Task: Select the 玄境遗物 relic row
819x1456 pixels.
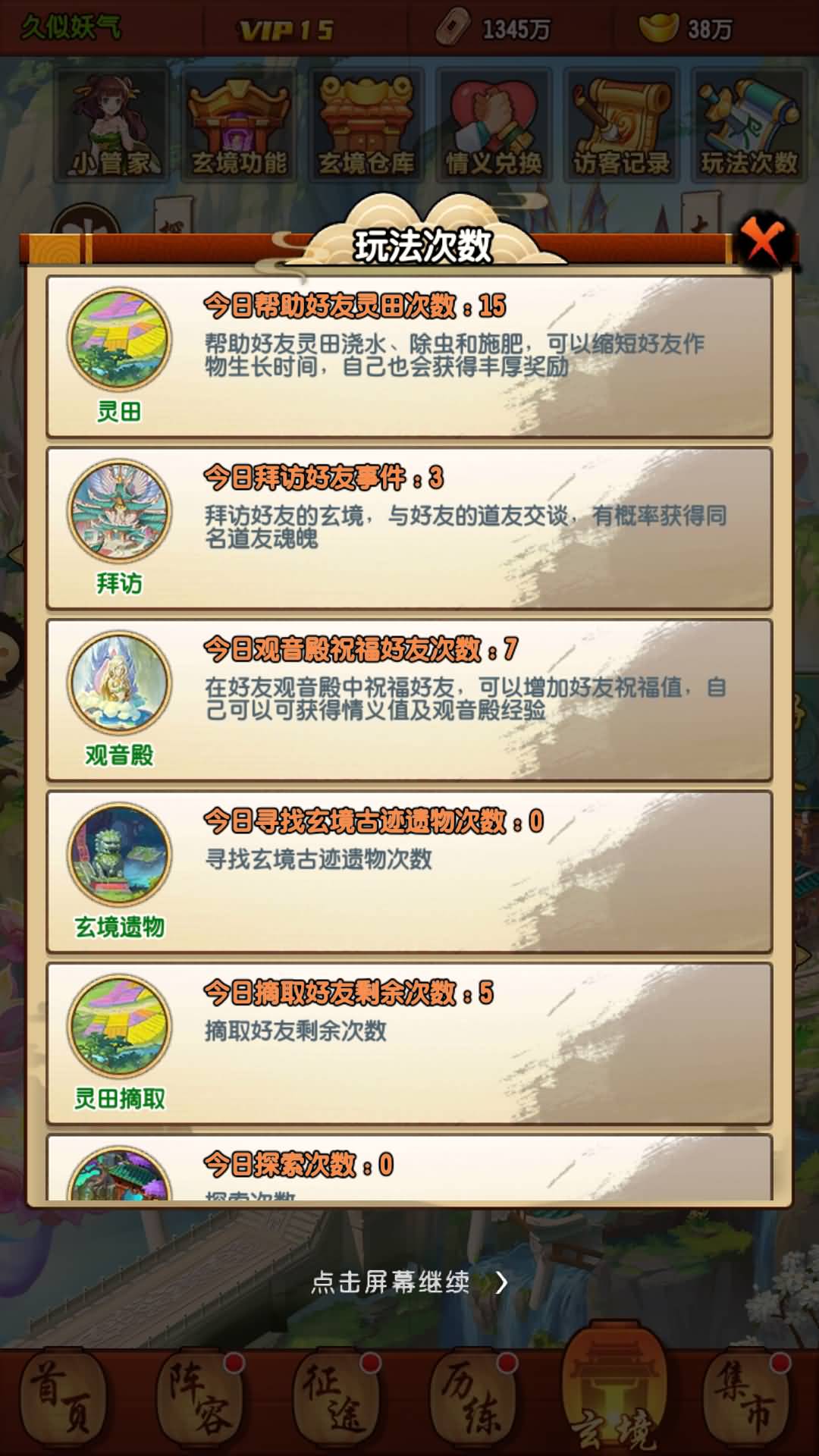Action: (x=409, y=872)
